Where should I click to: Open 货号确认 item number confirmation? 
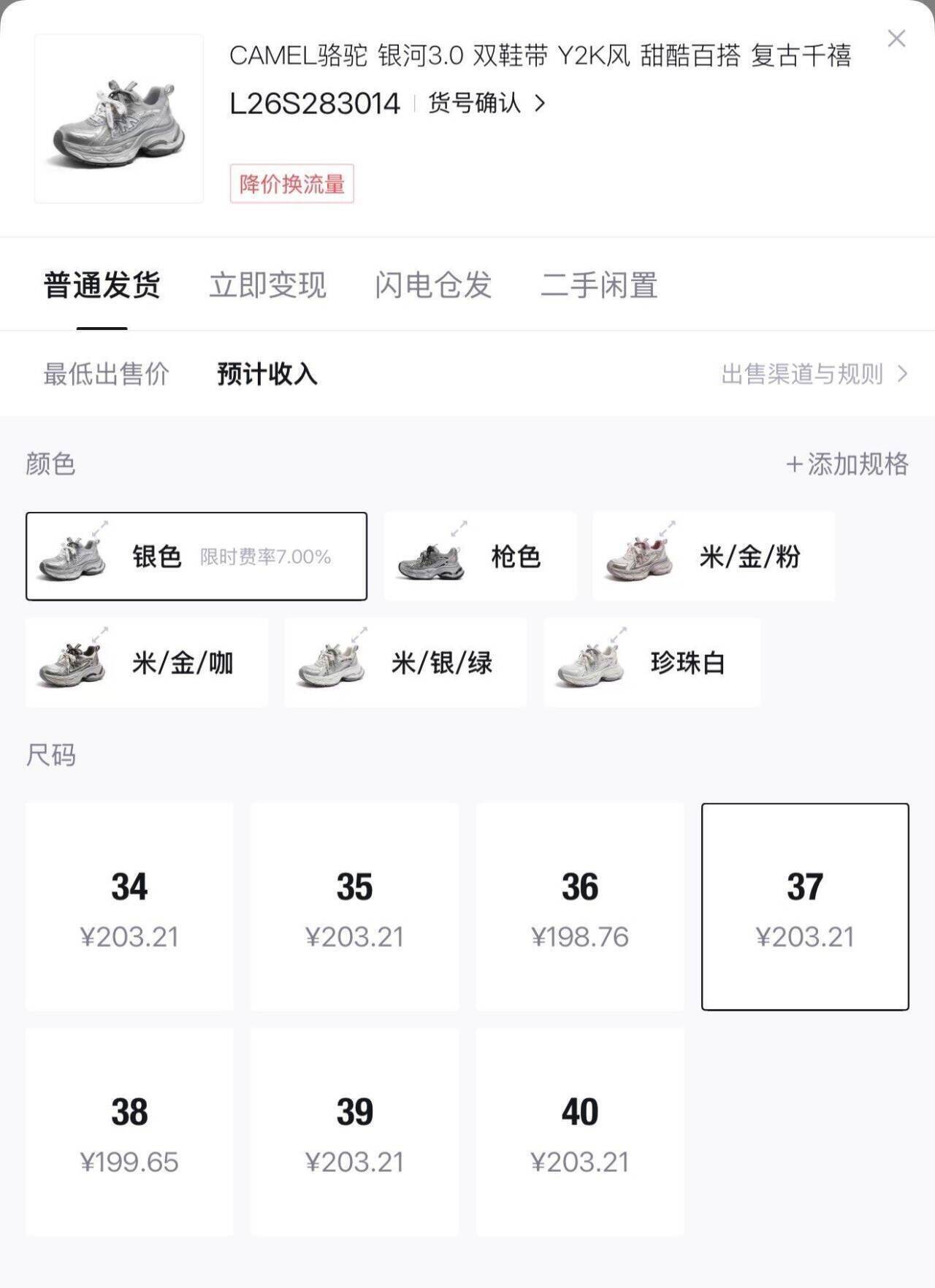486,104
